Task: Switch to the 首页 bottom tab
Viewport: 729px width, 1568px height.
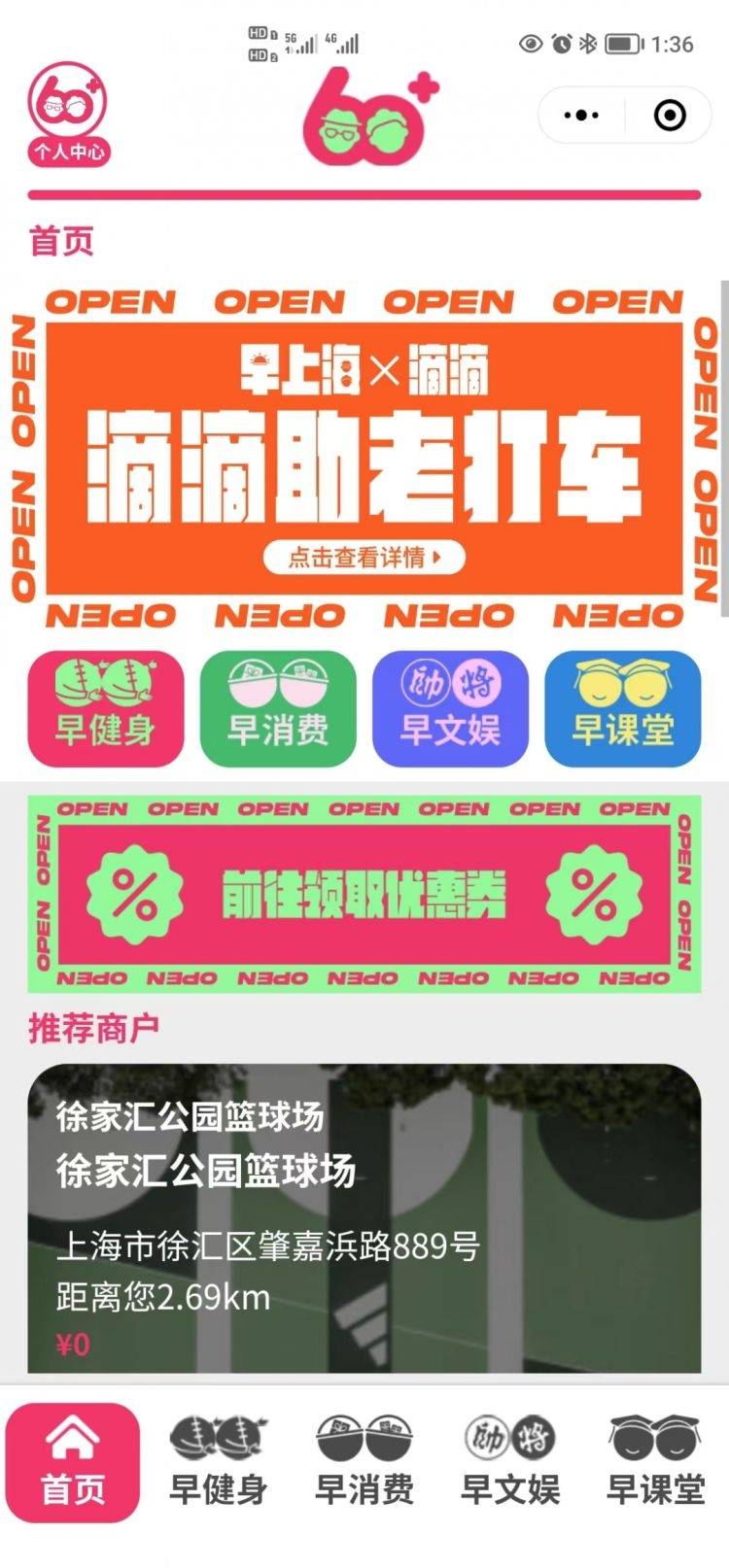Action: (73, 1462)
